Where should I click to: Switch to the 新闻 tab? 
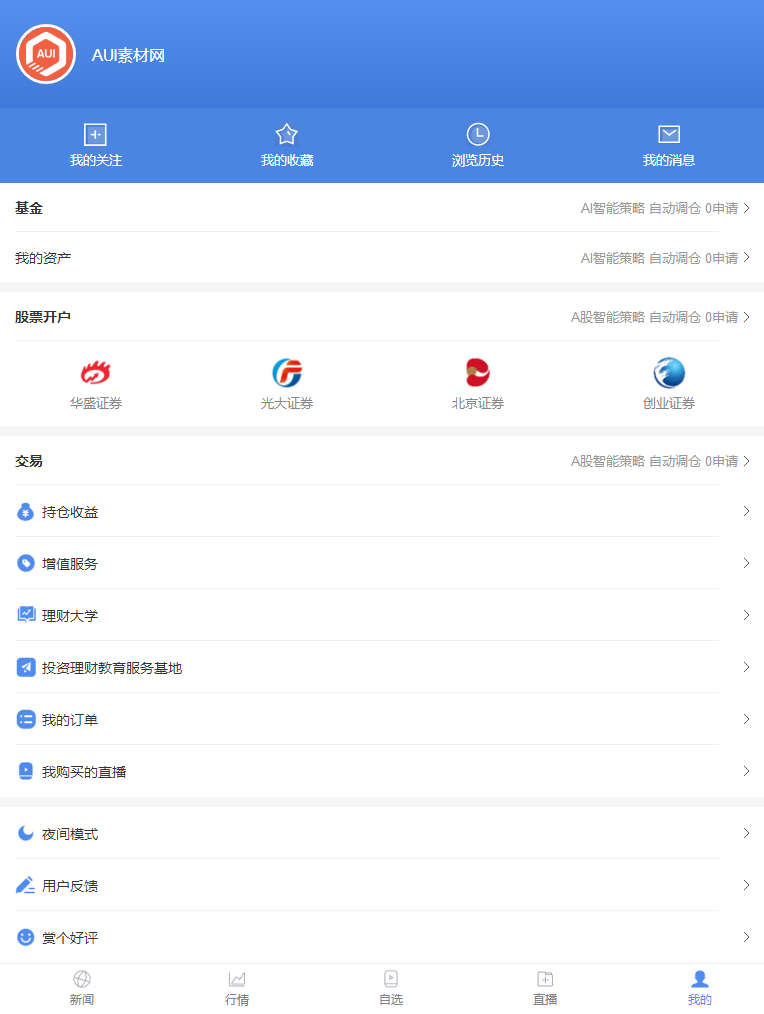tap(82, 988)
